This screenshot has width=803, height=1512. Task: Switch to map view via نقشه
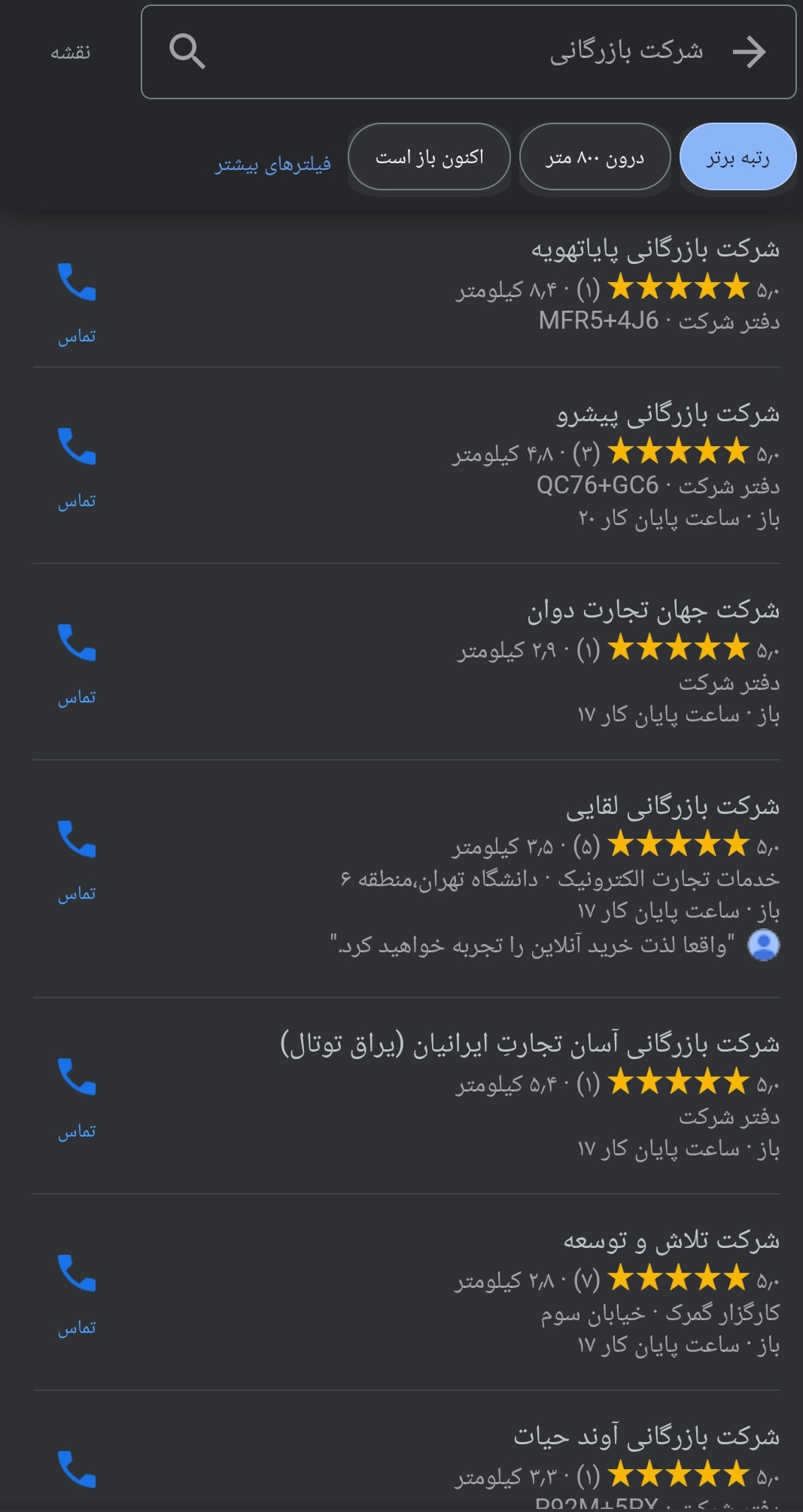point(71,53)
